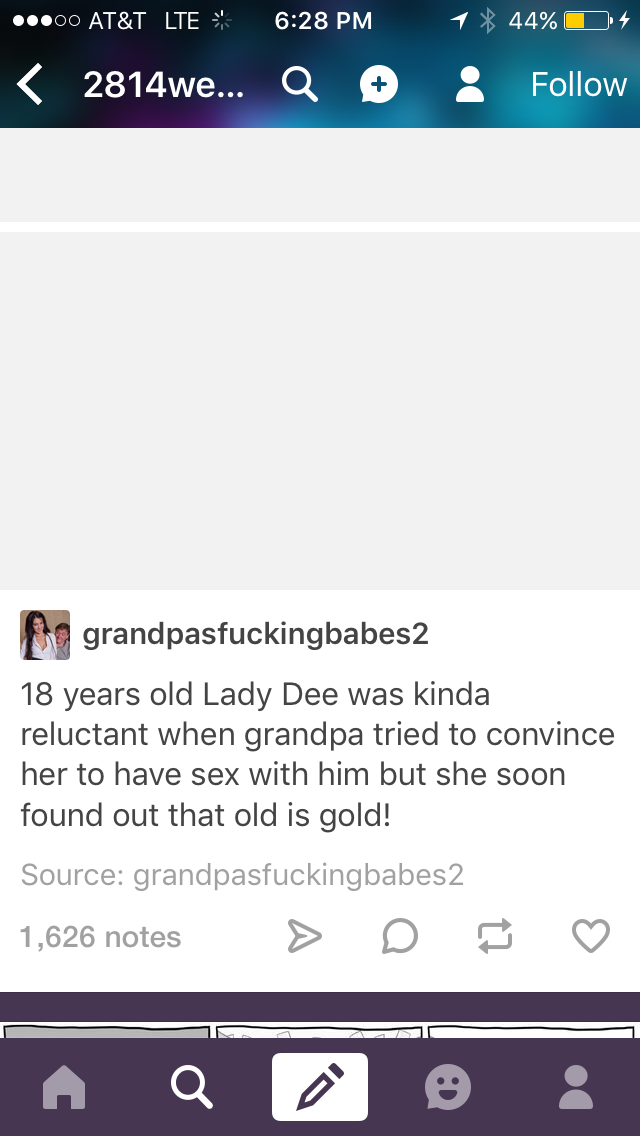This screenshot has height=1136, width=640.
Task: Start a new message to this blog
Action: pos(379,85)
